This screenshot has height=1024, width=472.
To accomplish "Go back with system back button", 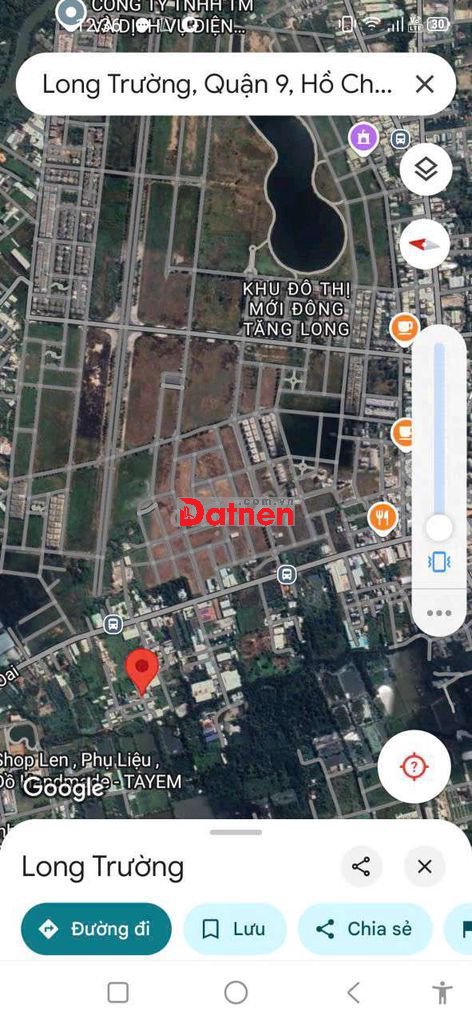I will coord(353,993).
